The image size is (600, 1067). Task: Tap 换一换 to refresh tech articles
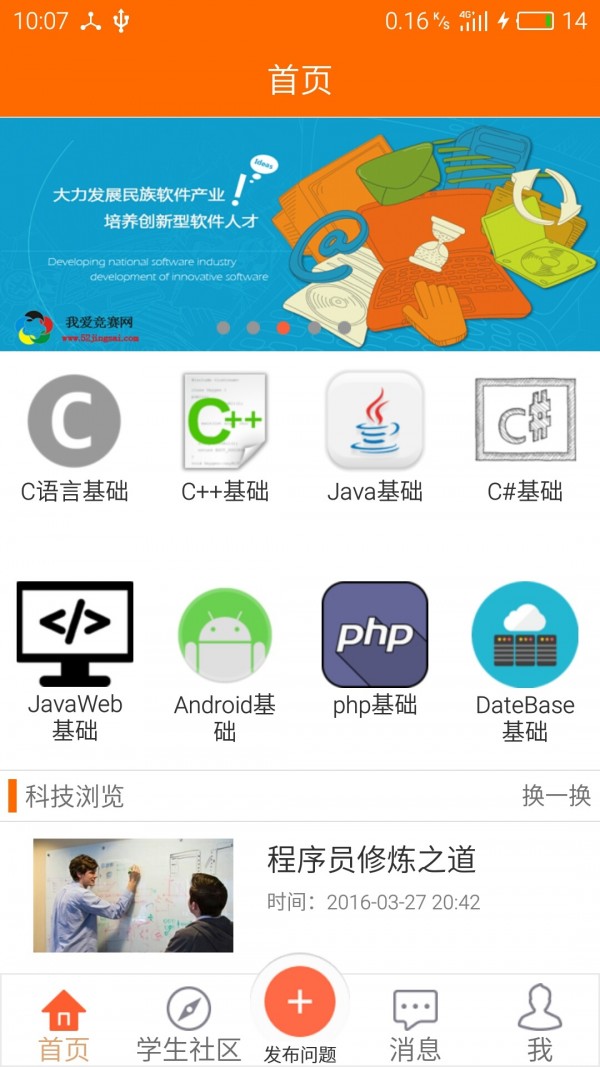coord(556,796)
